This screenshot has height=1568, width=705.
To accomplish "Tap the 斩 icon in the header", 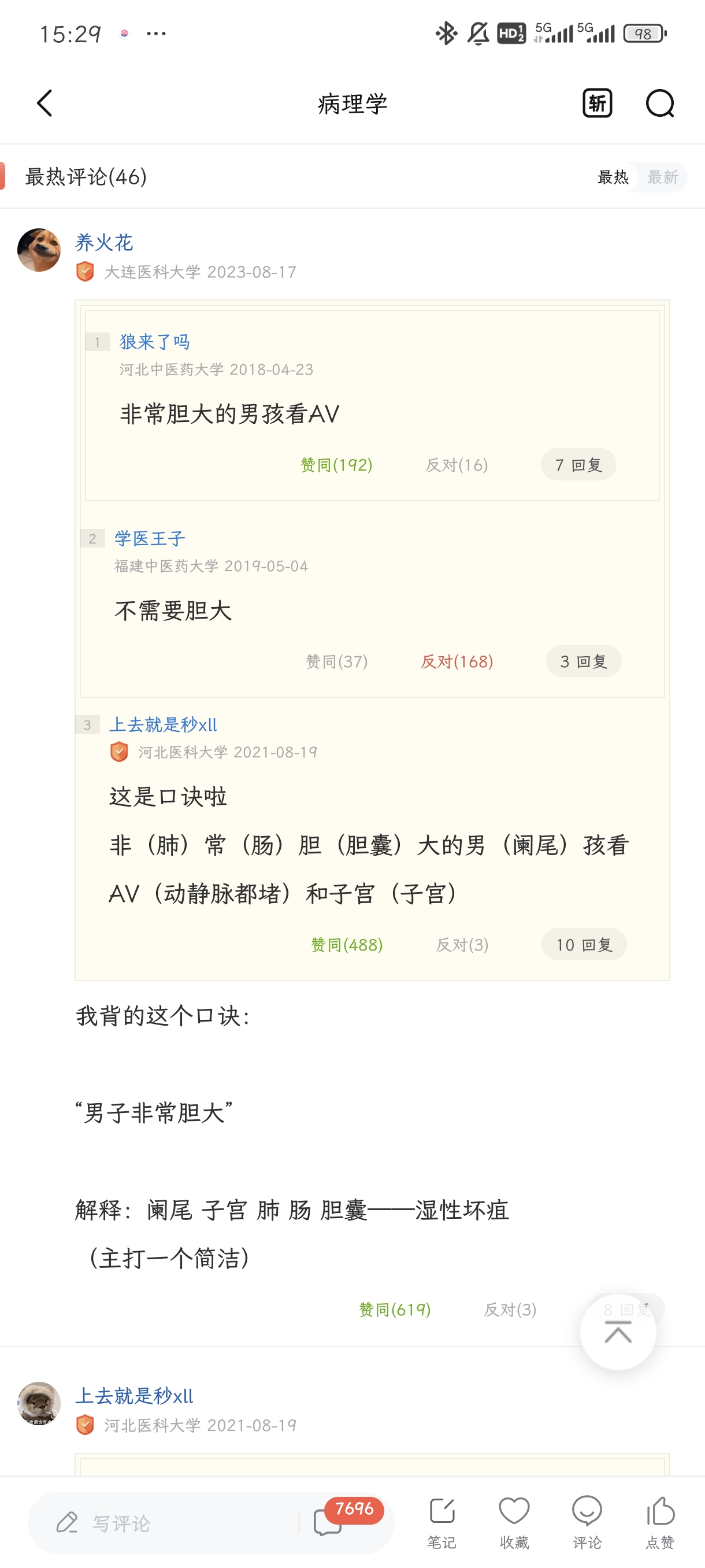I will [597, 103].
